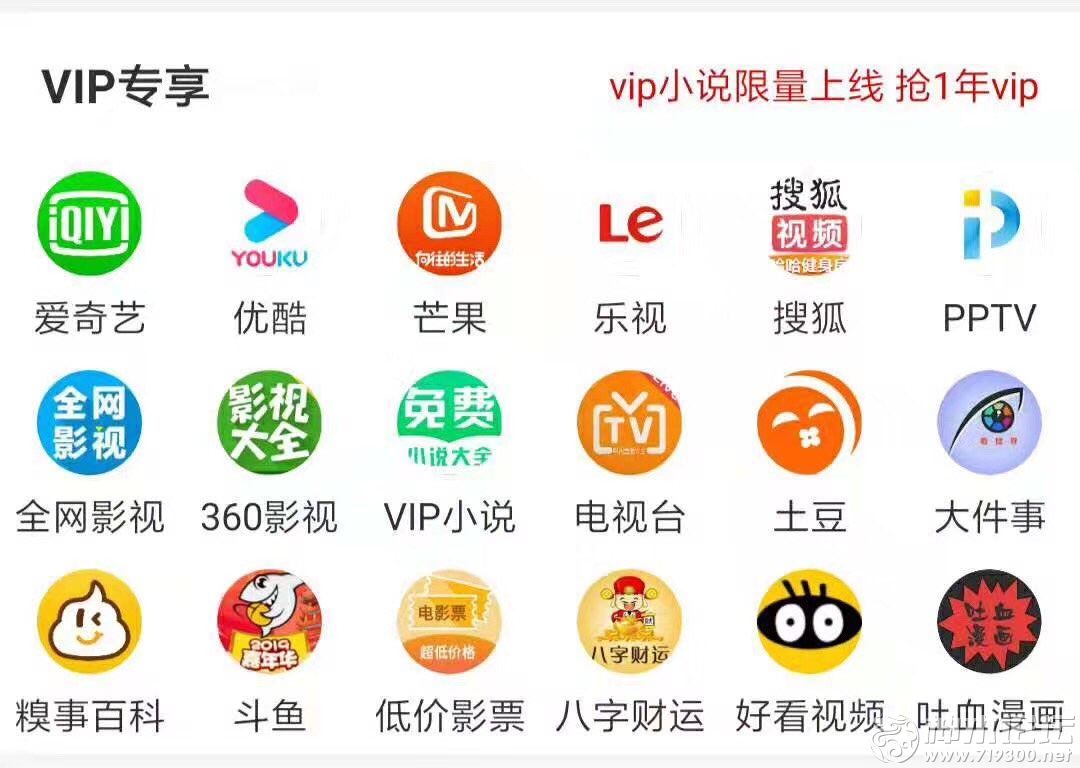
Task: Tap the 吐血漫画 comics icon
Action: 989,622
